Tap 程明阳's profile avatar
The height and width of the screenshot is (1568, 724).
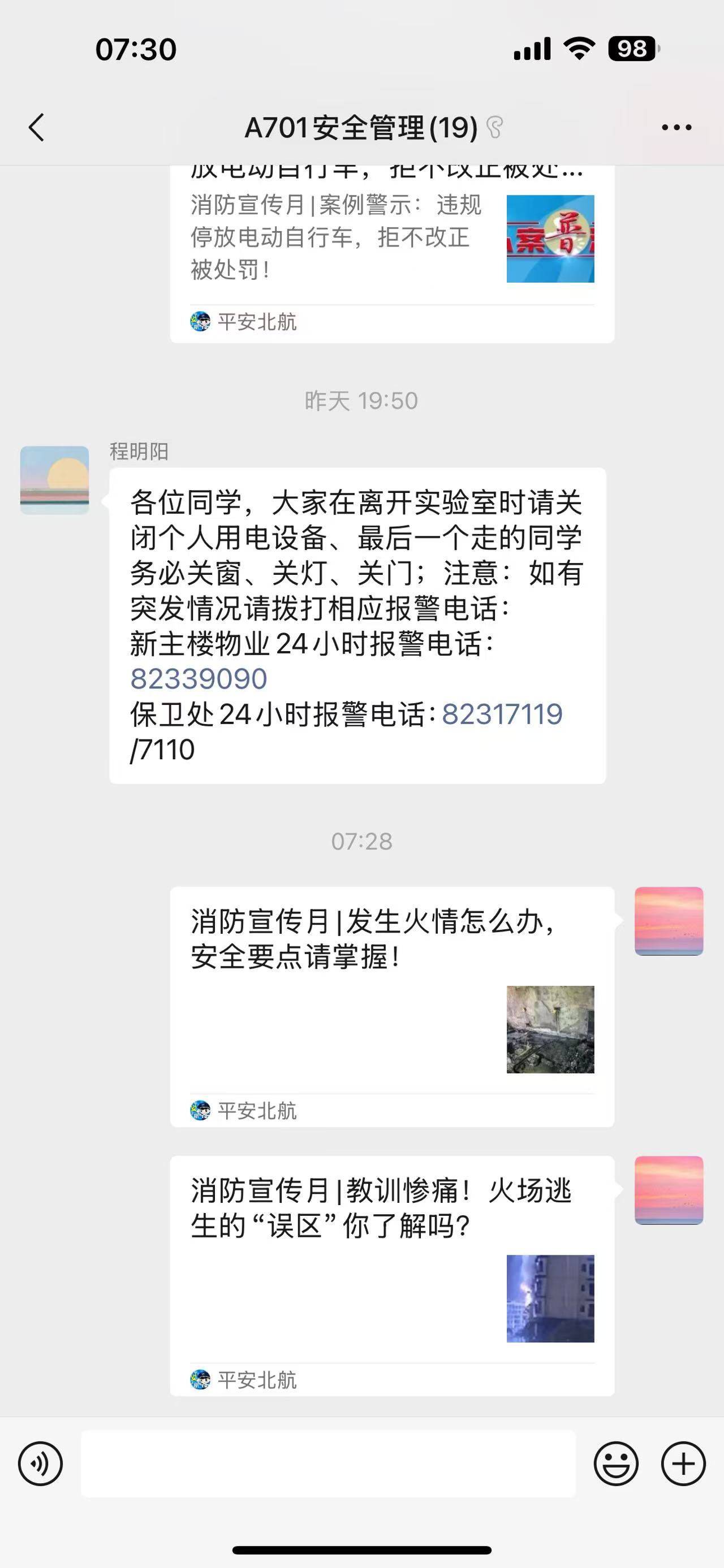(54, 478)
